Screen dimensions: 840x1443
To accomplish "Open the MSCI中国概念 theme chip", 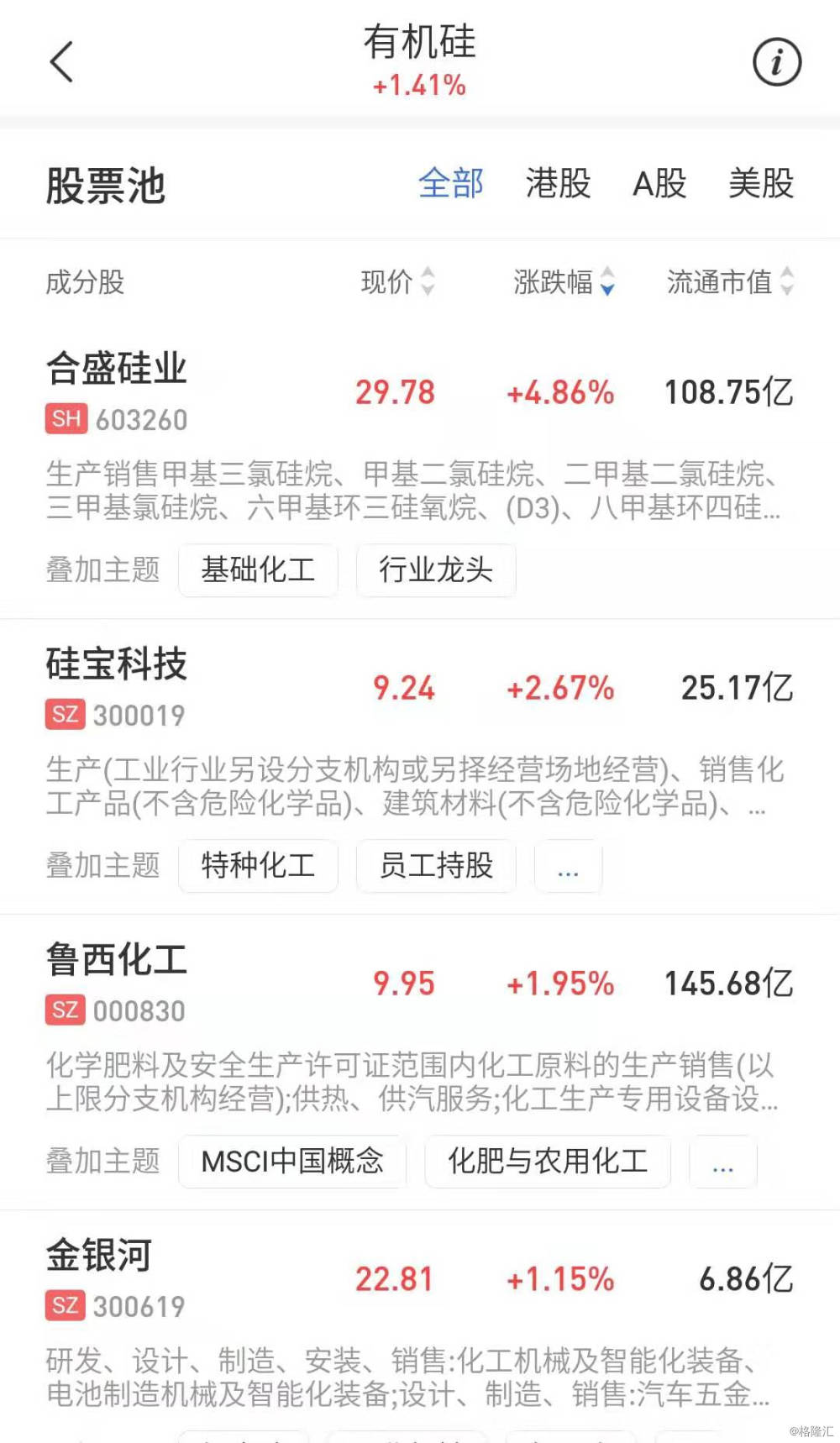I will [x=292, y=1162].
